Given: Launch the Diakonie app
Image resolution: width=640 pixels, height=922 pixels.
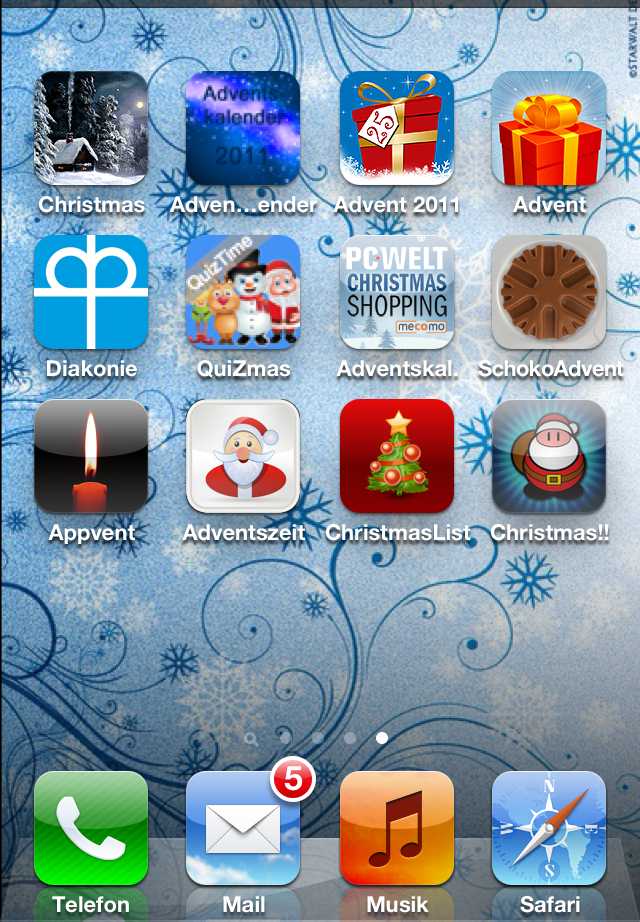Looking at the screenshot, I should [x=91, y=292].
